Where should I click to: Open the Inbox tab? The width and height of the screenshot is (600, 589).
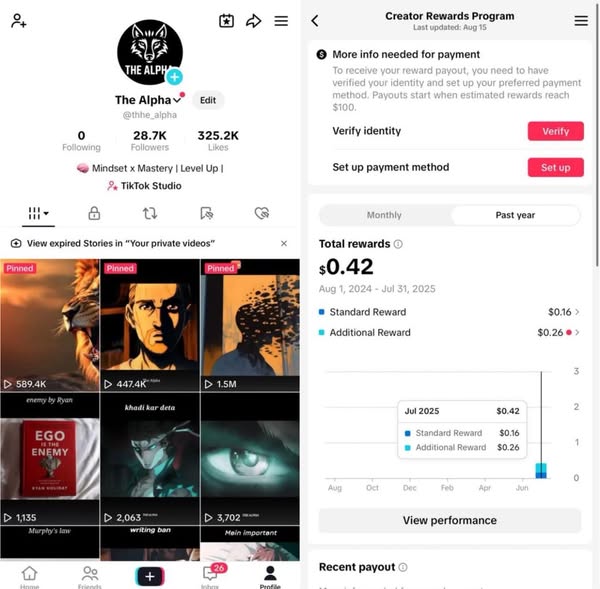tap(210, 576)
